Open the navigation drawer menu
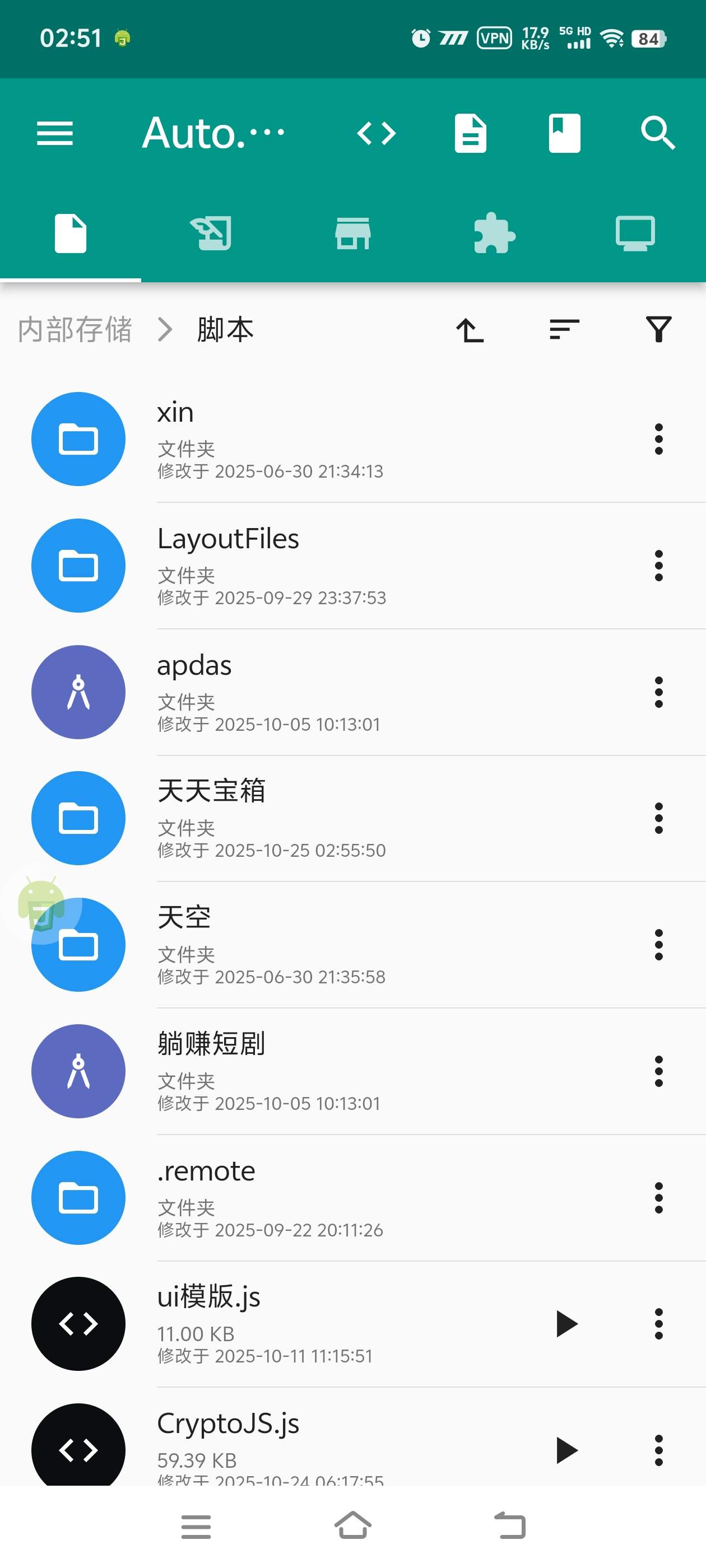Viewport: 706px width, 1568px height. click(54, 133)
